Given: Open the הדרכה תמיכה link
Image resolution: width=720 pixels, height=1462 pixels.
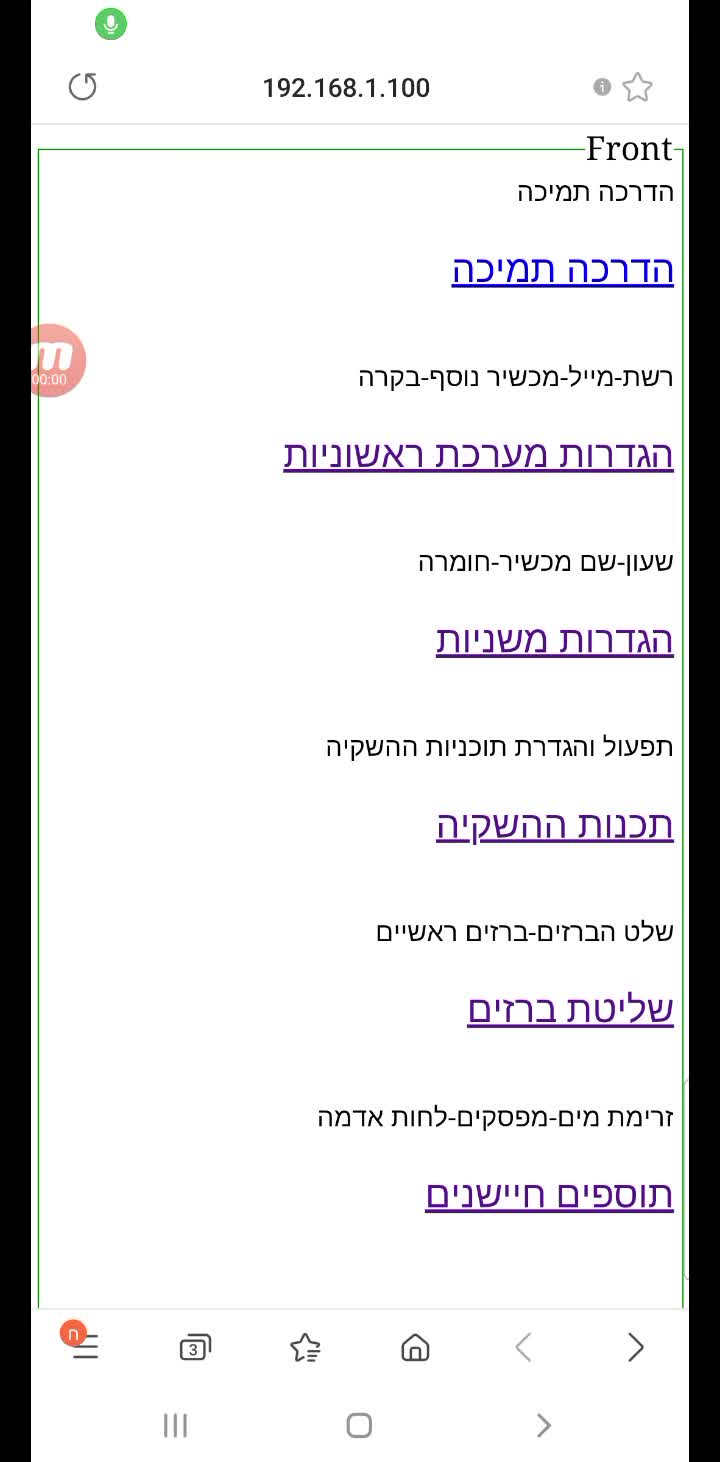Looking at the screenshot, I should [563, 270].
